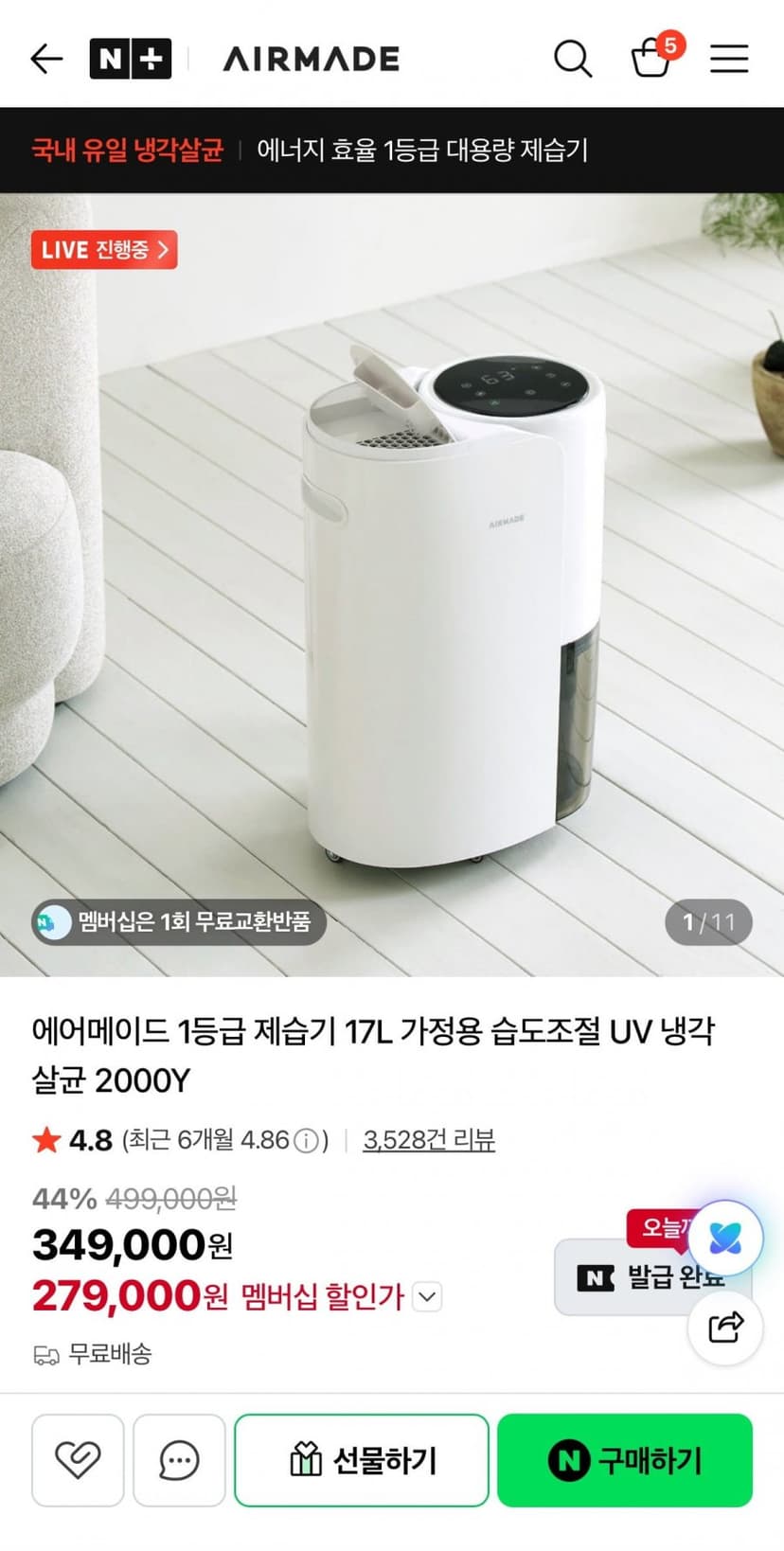Open the N+ store home
Viewport: 784px width, 1551px height.
[131, 59]
